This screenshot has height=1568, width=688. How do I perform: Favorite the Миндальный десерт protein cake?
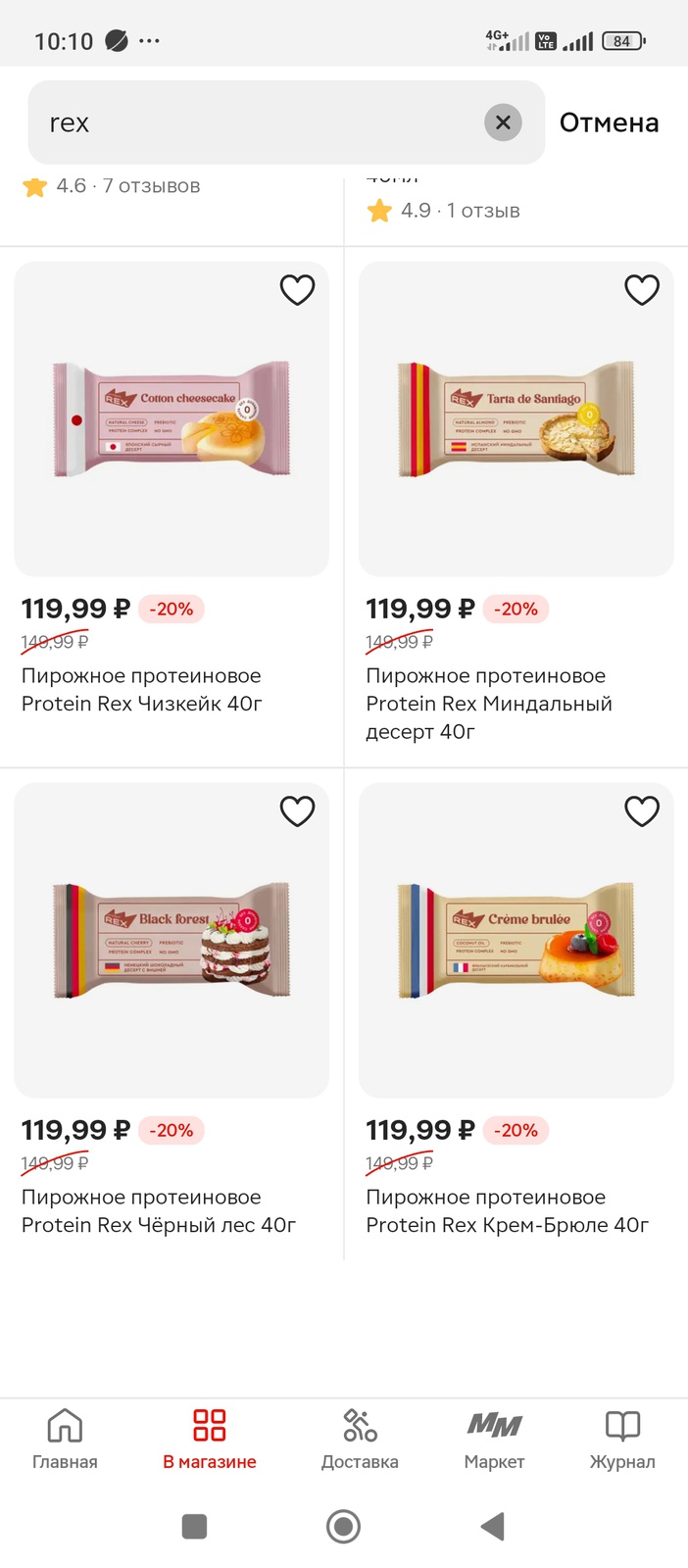pos(642,290)
